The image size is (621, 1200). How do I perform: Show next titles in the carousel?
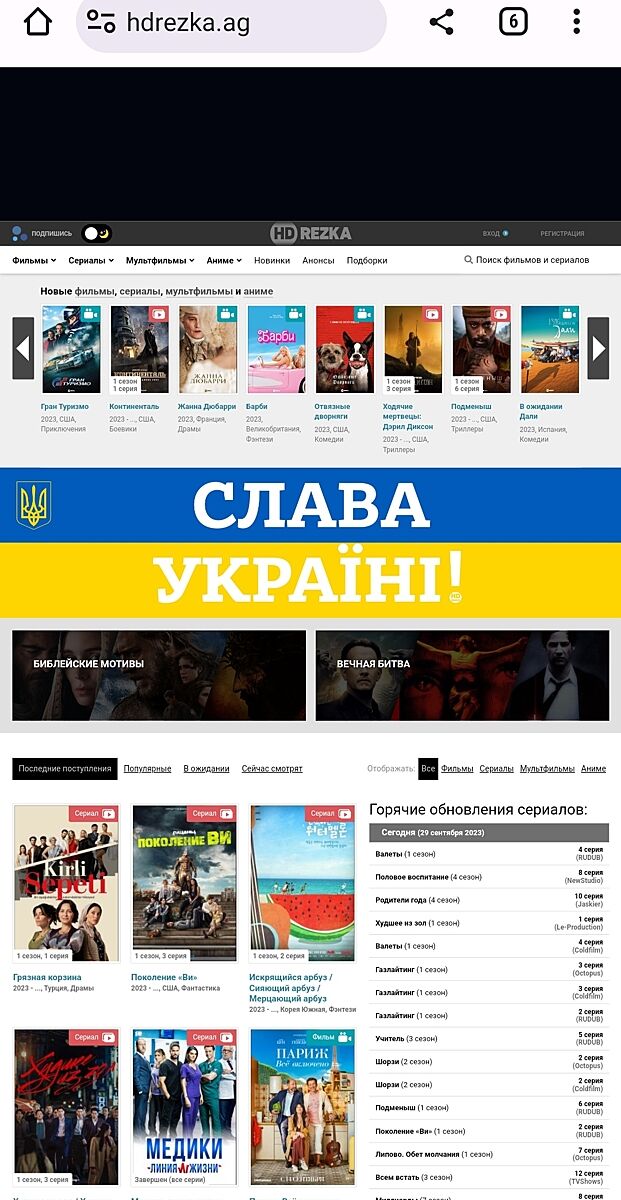598,348
